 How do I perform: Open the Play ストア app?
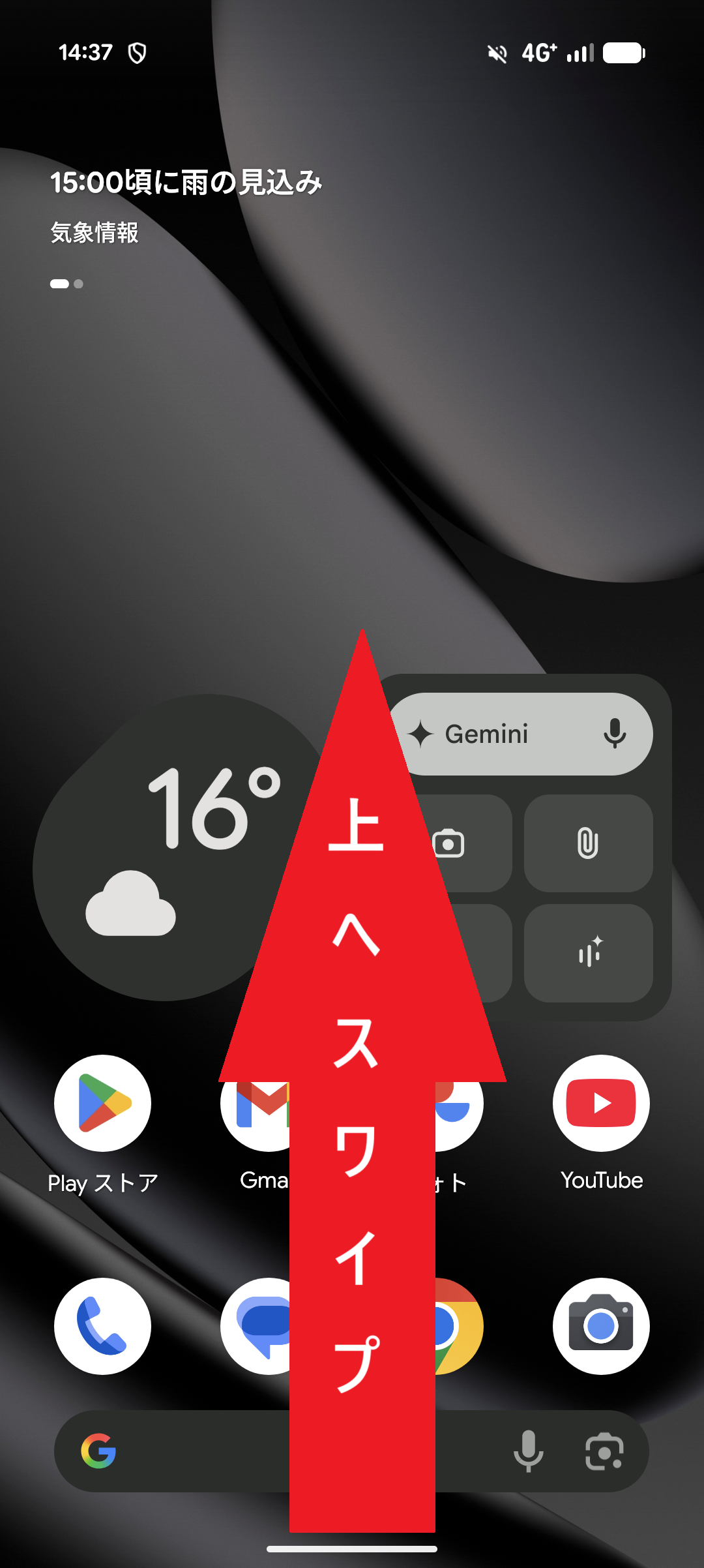102,1102
